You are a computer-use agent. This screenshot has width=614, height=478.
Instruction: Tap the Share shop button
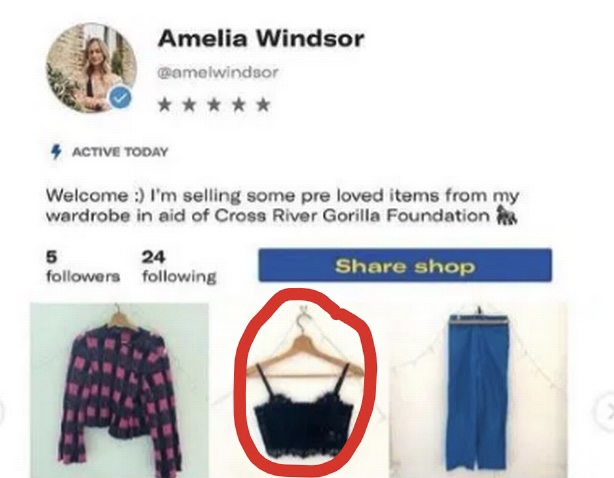[x=404, y=266]
